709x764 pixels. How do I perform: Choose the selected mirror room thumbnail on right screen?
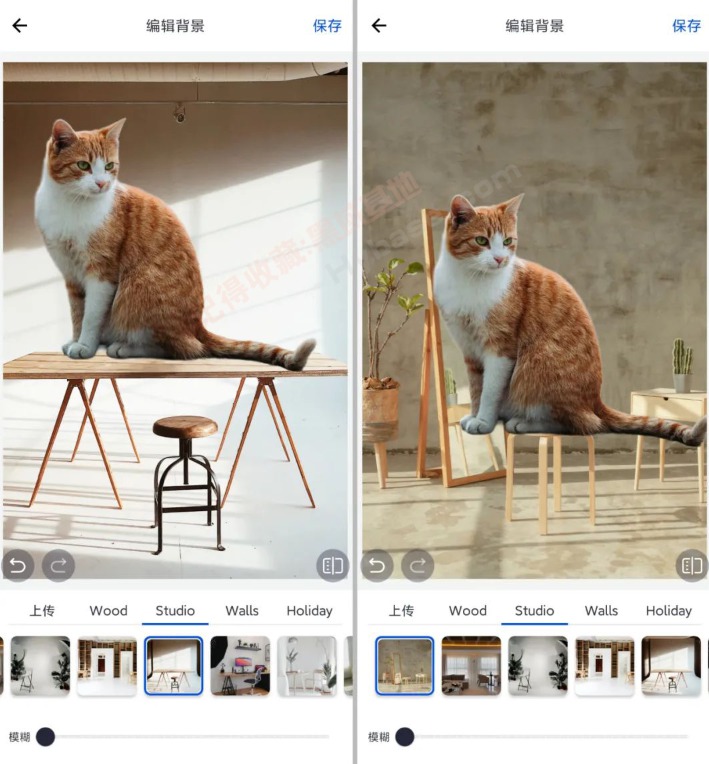[404, 666]
